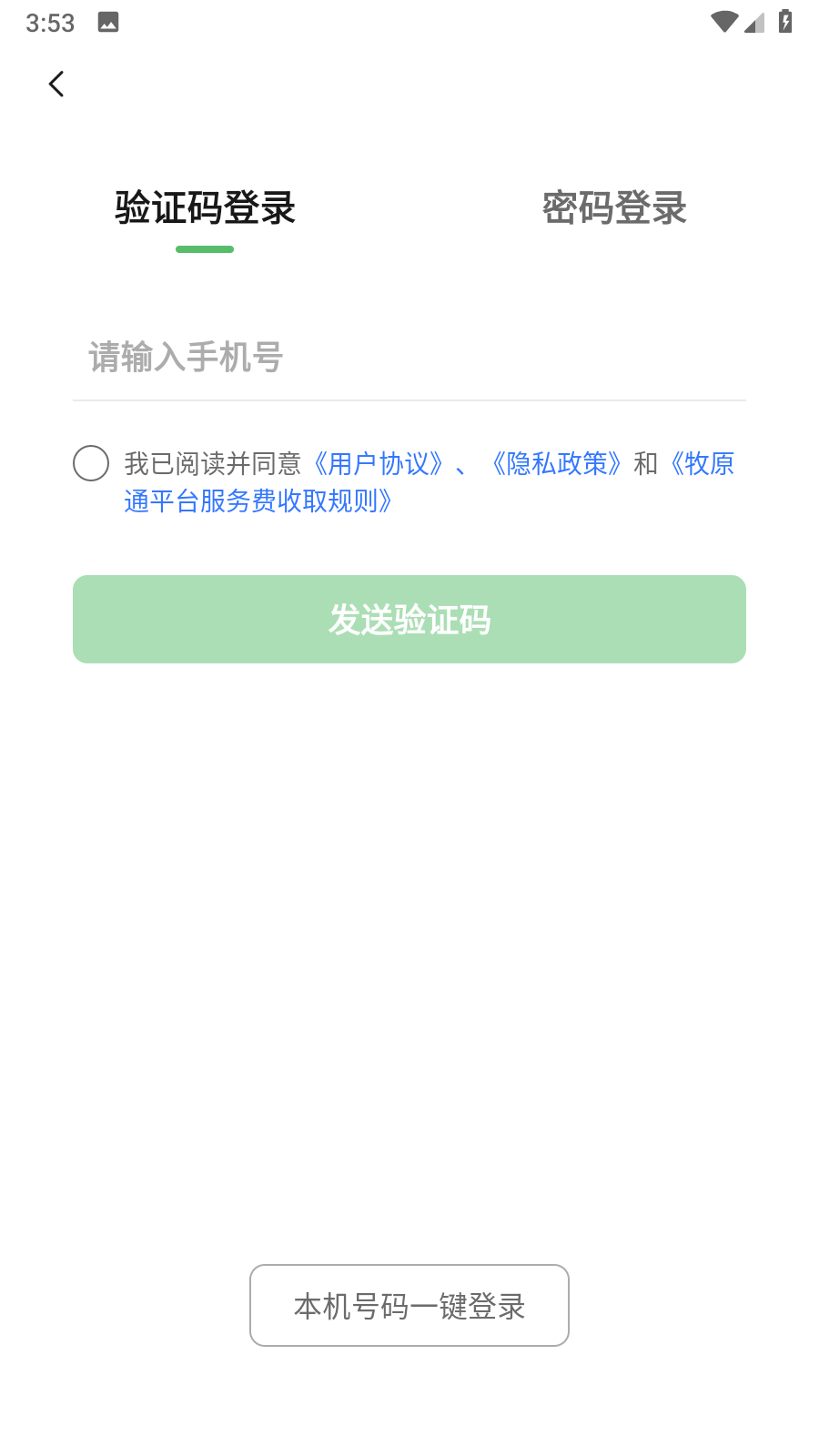Screen dimensions: 819x1456
Task: Switch to the 密码登录 tab
Action: point(613,207)
